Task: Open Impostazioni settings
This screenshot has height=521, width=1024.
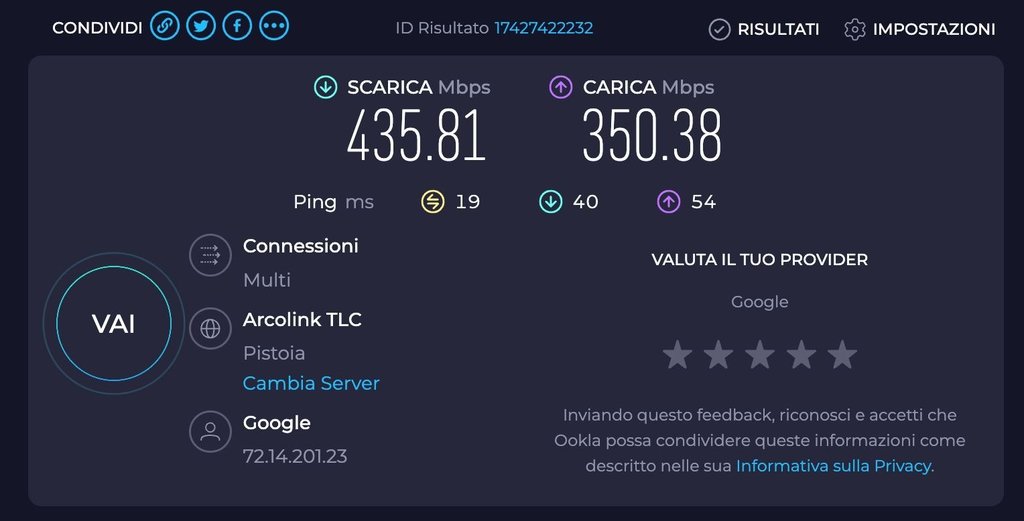Action: (x=919, y=29)
